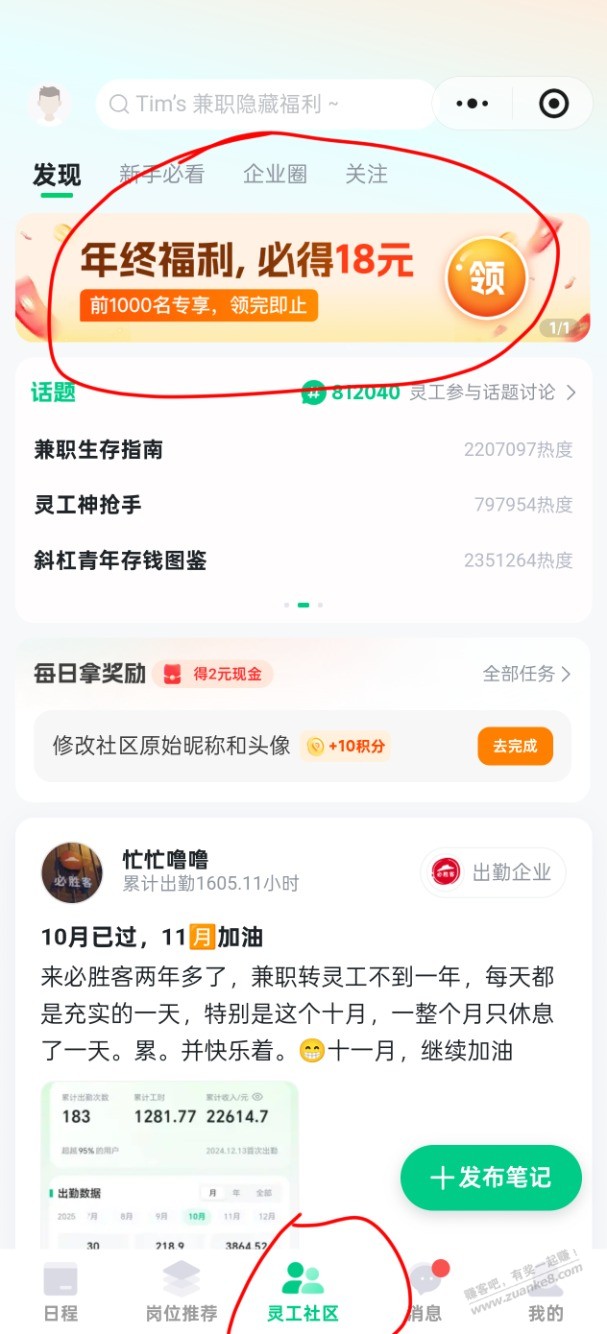Tap 去完成 for the nickname and avatar task
This screenshot has width=607, height=1334.
point(515,746)
